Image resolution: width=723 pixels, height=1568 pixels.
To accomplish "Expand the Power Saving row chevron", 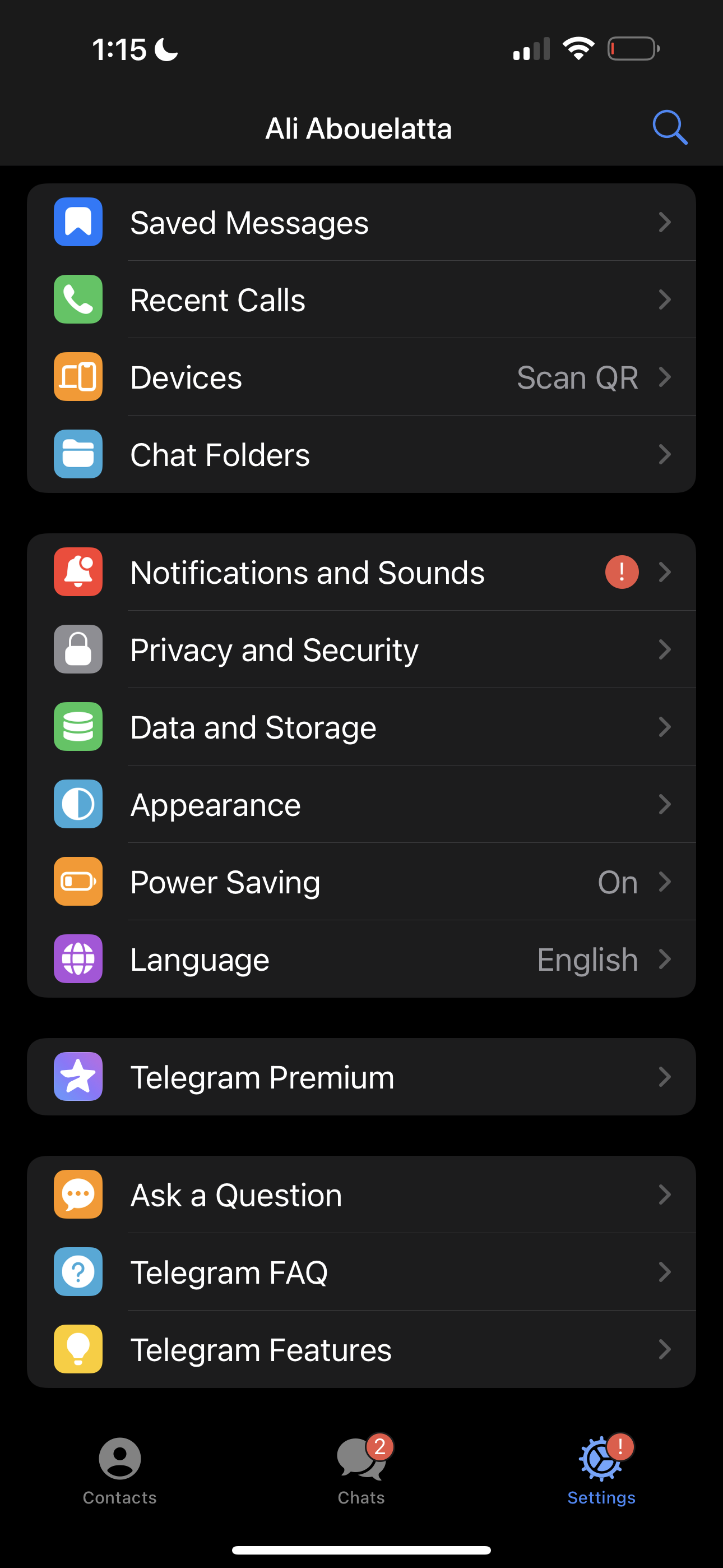I will coord(665,882).
